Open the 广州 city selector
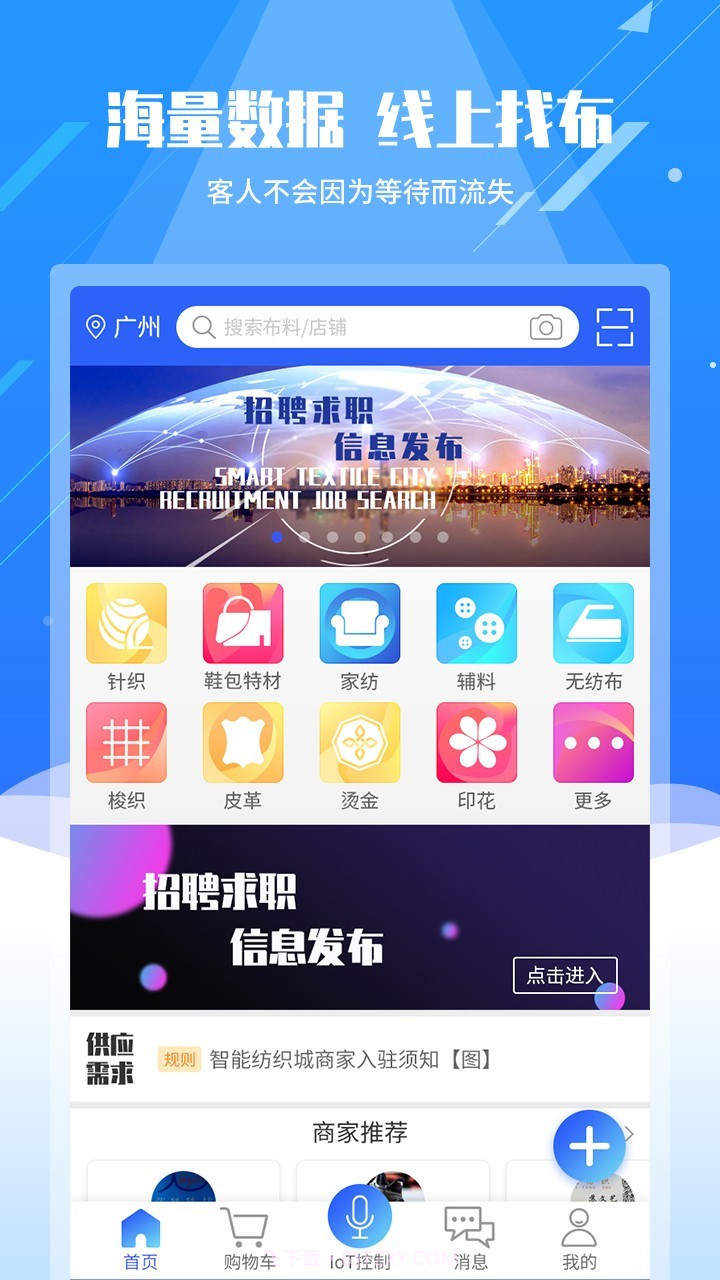The width and height of the screenshot is (720, 1280). click(x=121, y=327)
